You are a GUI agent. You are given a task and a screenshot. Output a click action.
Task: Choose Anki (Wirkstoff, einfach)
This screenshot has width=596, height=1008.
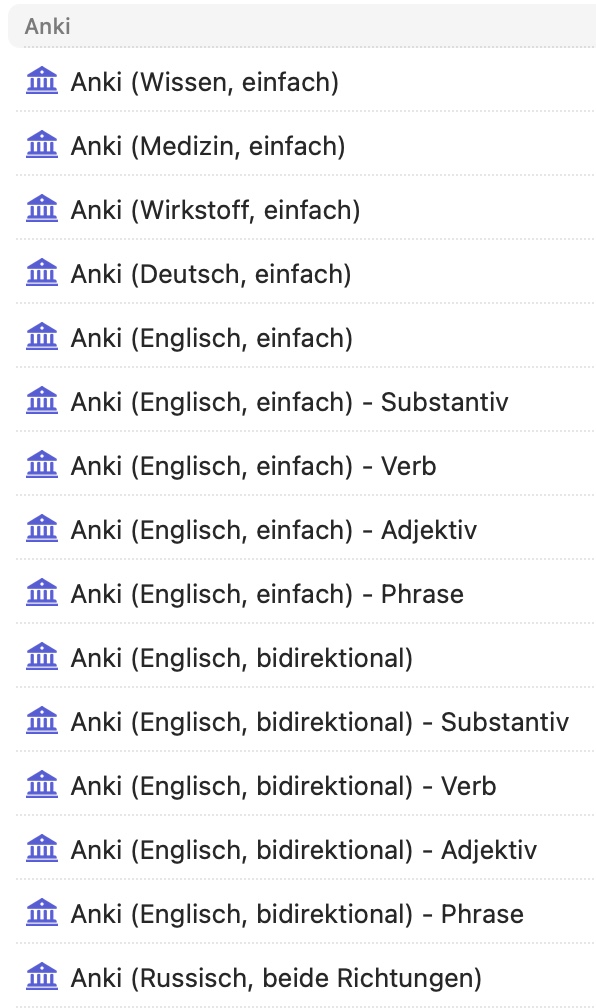(305, 210)
